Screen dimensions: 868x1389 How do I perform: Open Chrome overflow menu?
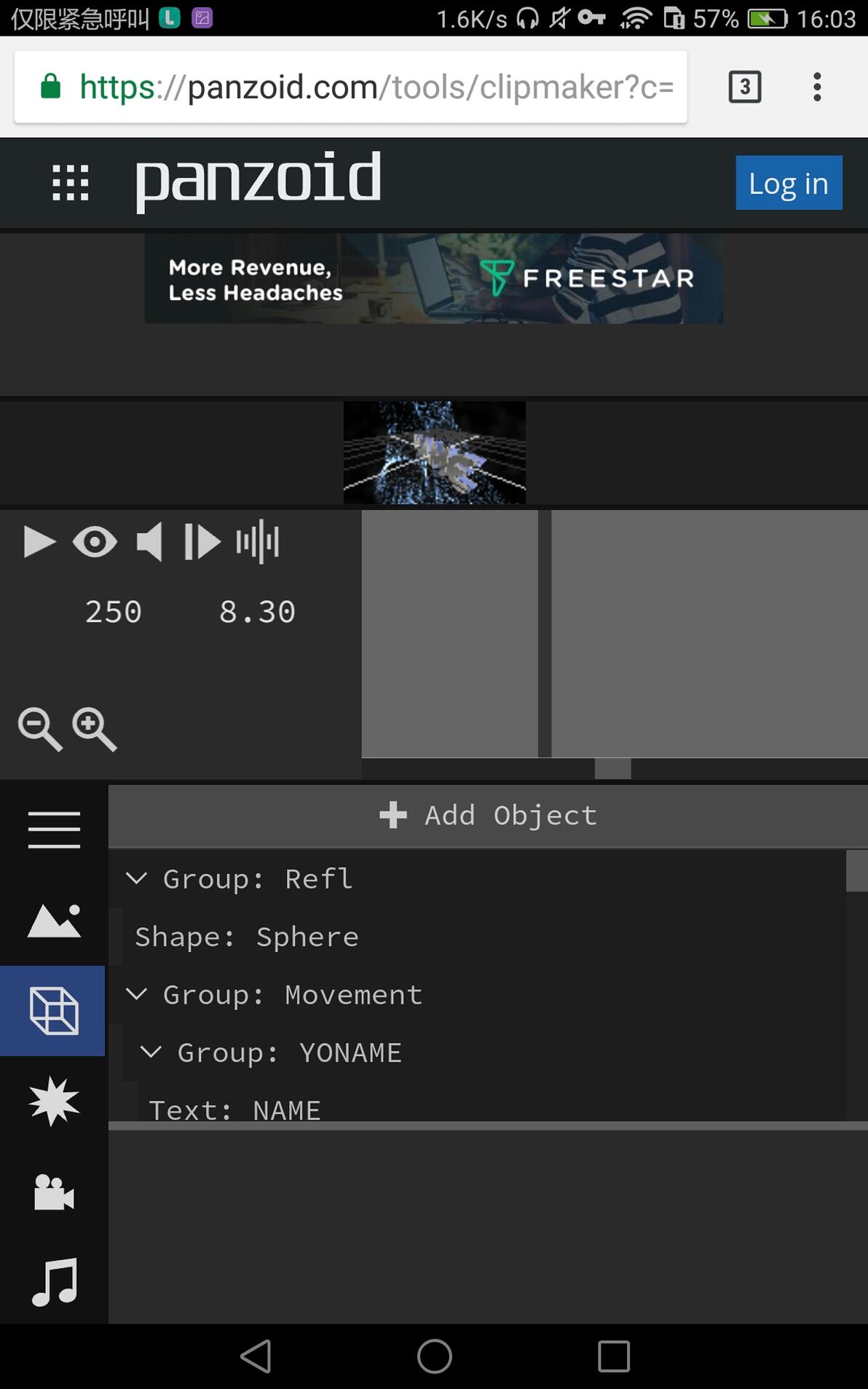click(x=817, y=87)
